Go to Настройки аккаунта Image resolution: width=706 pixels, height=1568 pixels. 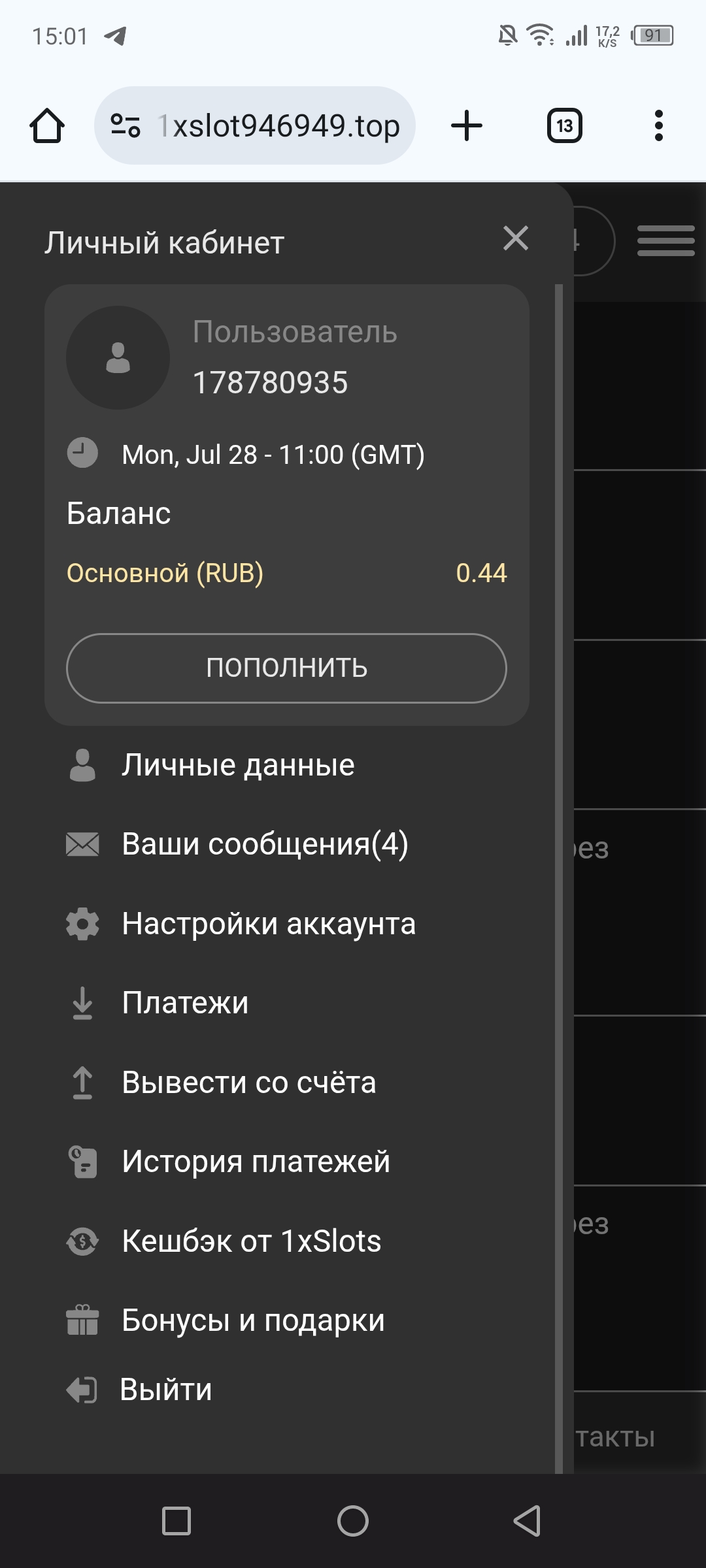coord(269,924)
